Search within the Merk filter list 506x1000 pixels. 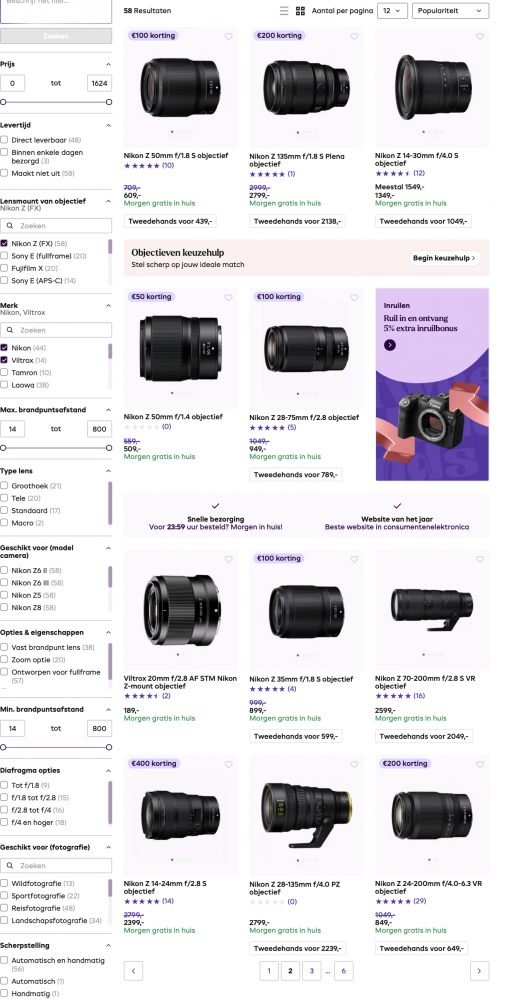point(56,330)
